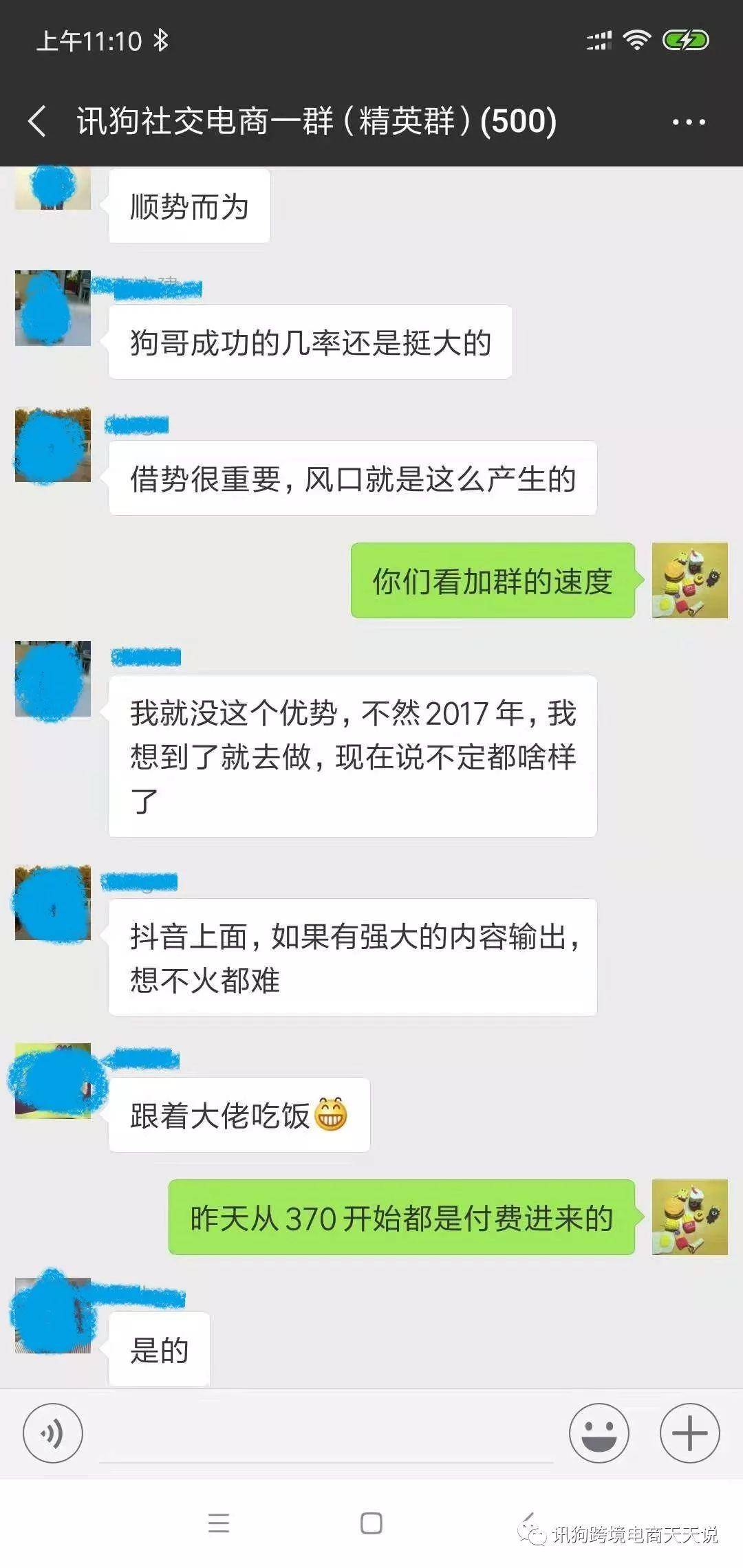The height and width of the screenshot is (1568, 743).
Task: Open the group chat options menu
Action: 689,122
